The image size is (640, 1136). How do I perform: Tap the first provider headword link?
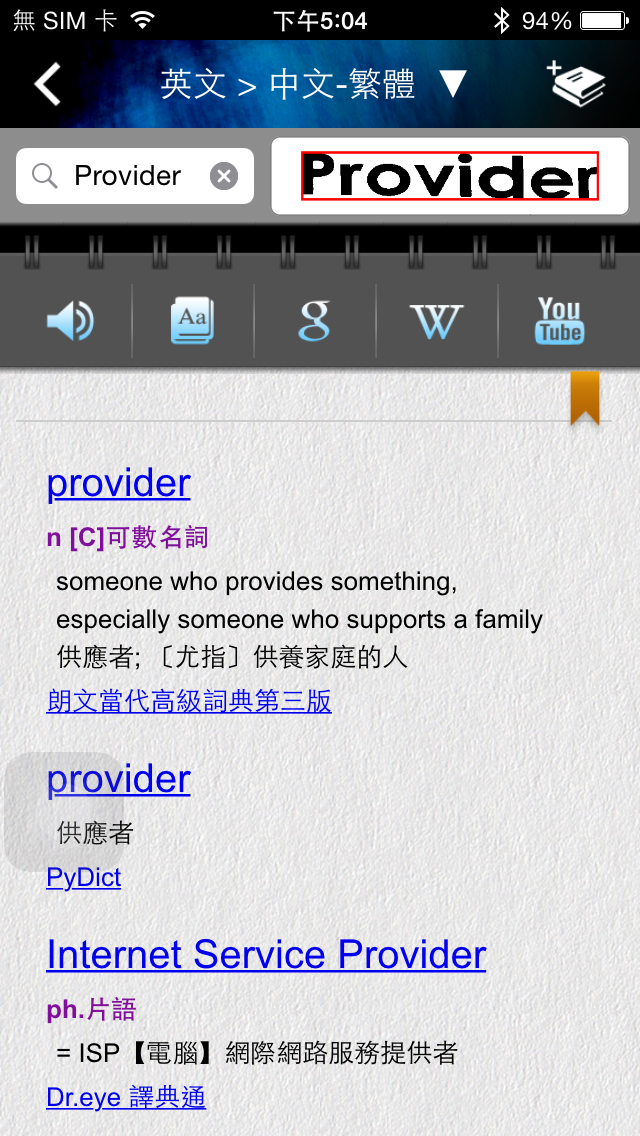[x=118, y=484]
